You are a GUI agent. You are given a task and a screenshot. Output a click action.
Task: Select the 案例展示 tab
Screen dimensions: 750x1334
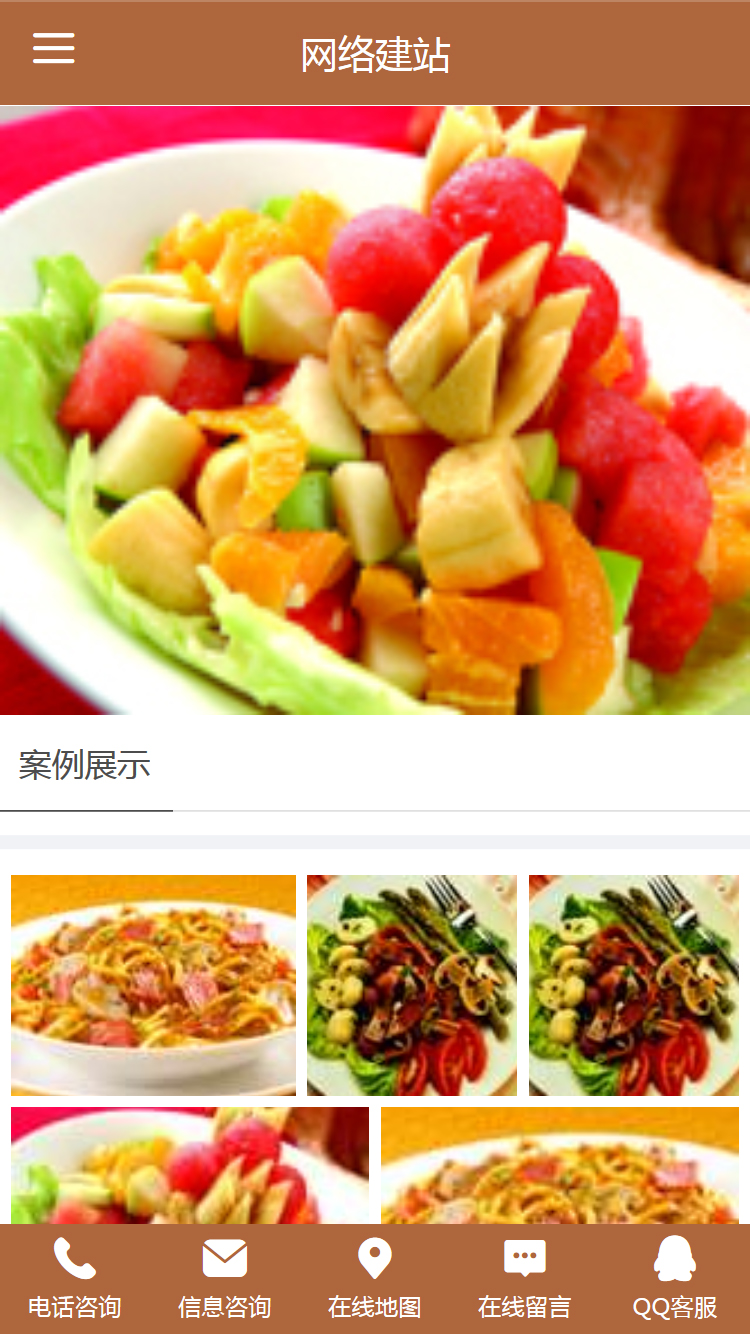(85, 766)
